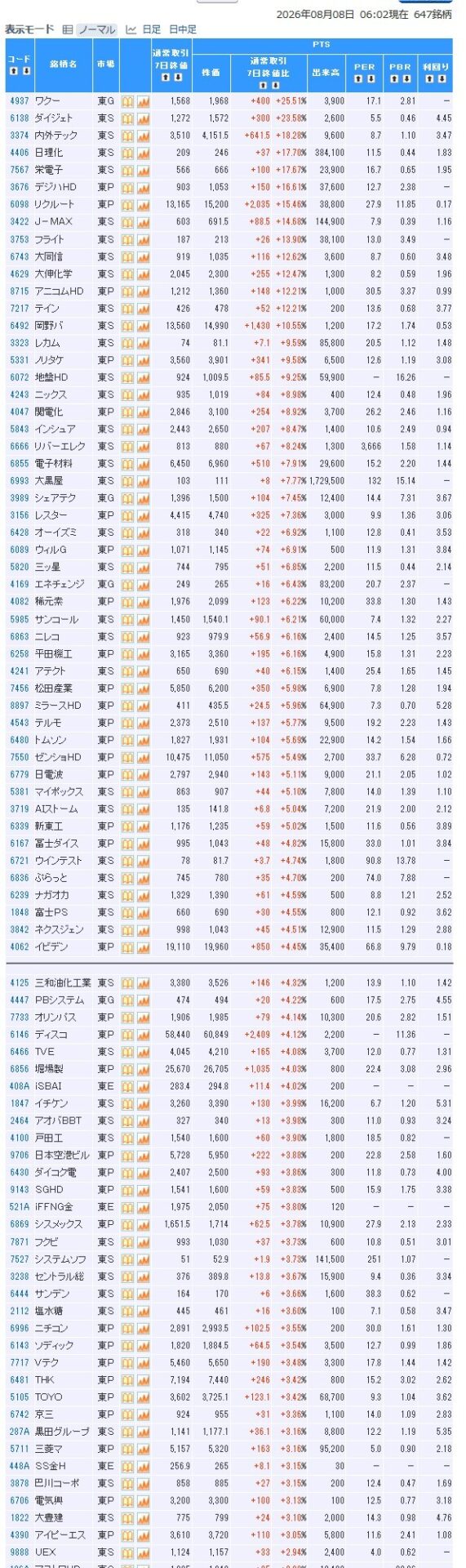Open stock code 5331 ノリタケ

pyautogui.click(x=19, y=360)
